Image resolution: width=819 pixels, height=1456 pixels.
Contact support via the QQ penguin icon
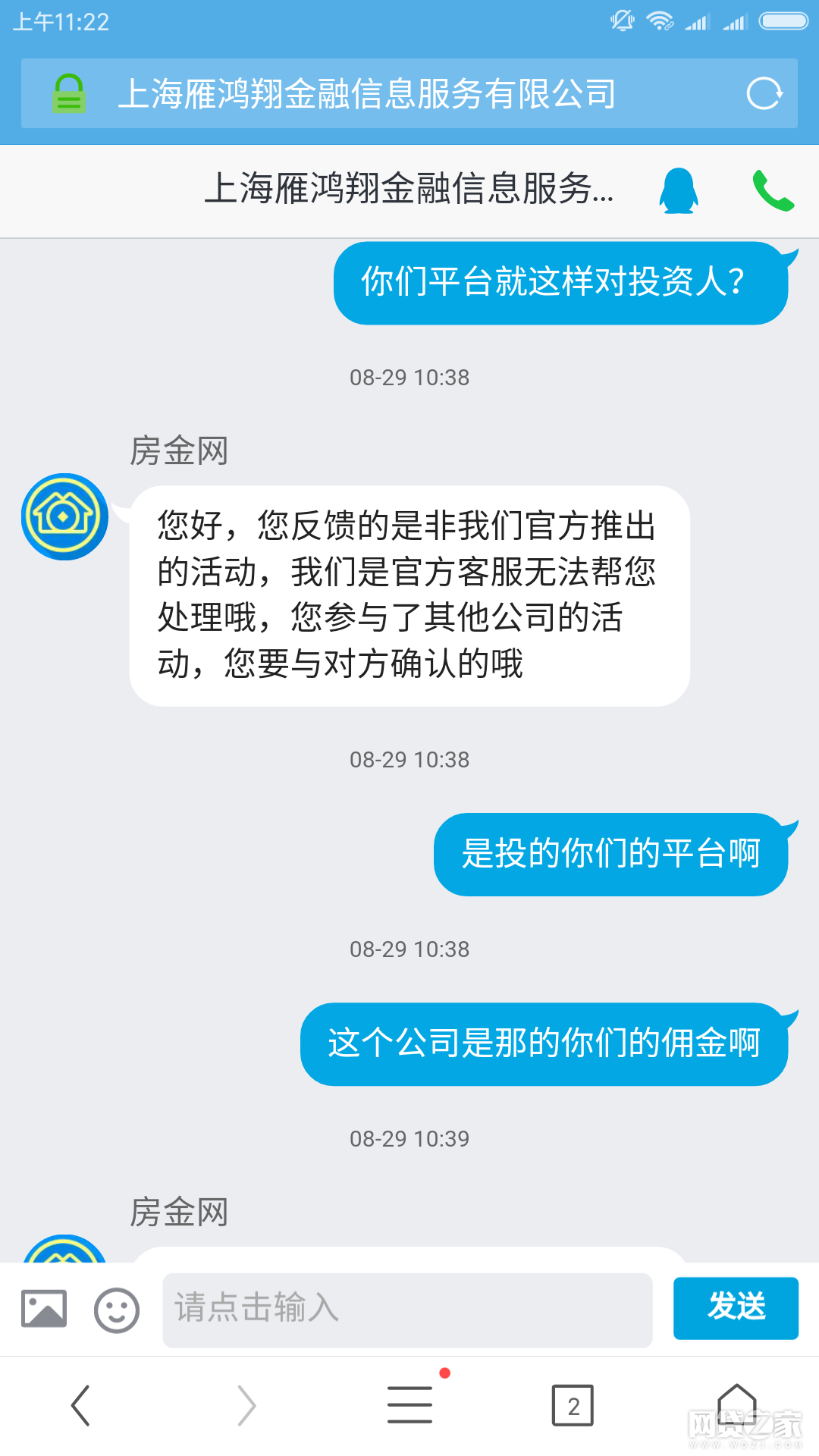coord(679,190)
